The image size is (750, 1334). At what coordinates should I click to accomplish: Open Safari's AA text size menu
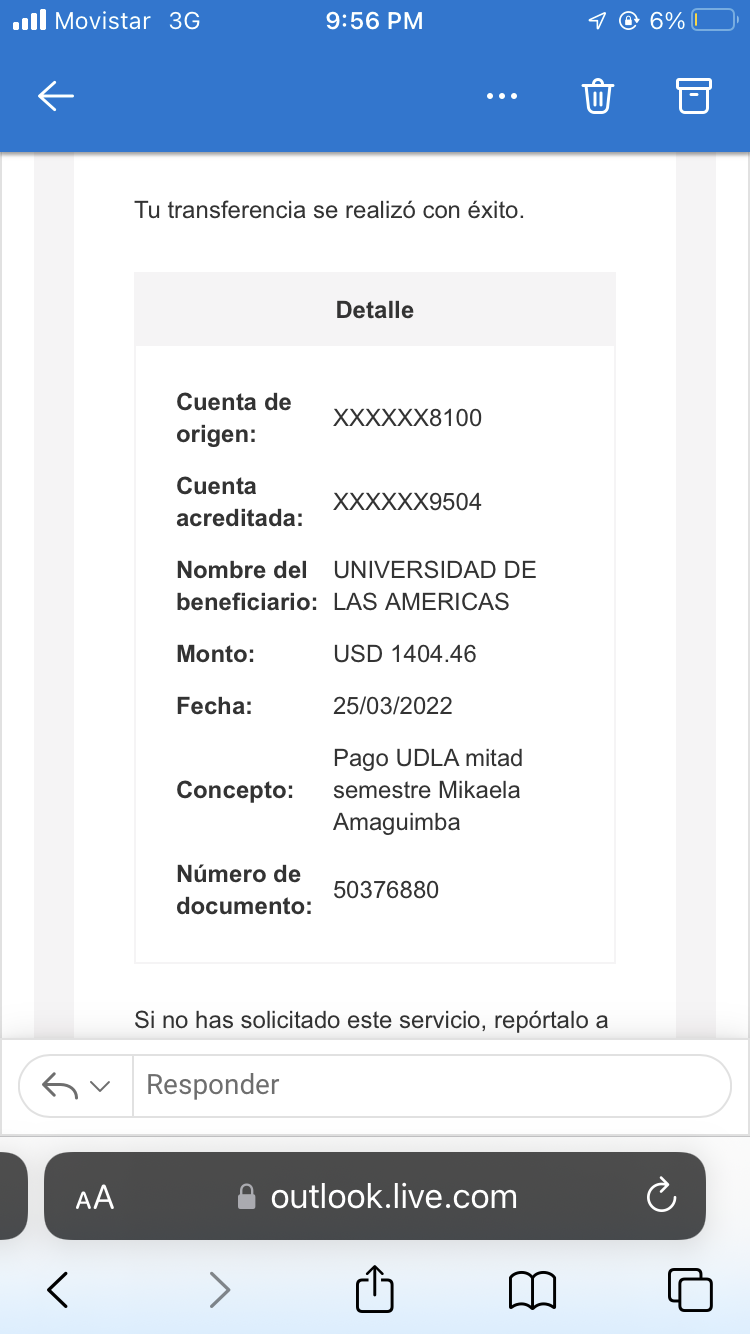coord(95,1197)
